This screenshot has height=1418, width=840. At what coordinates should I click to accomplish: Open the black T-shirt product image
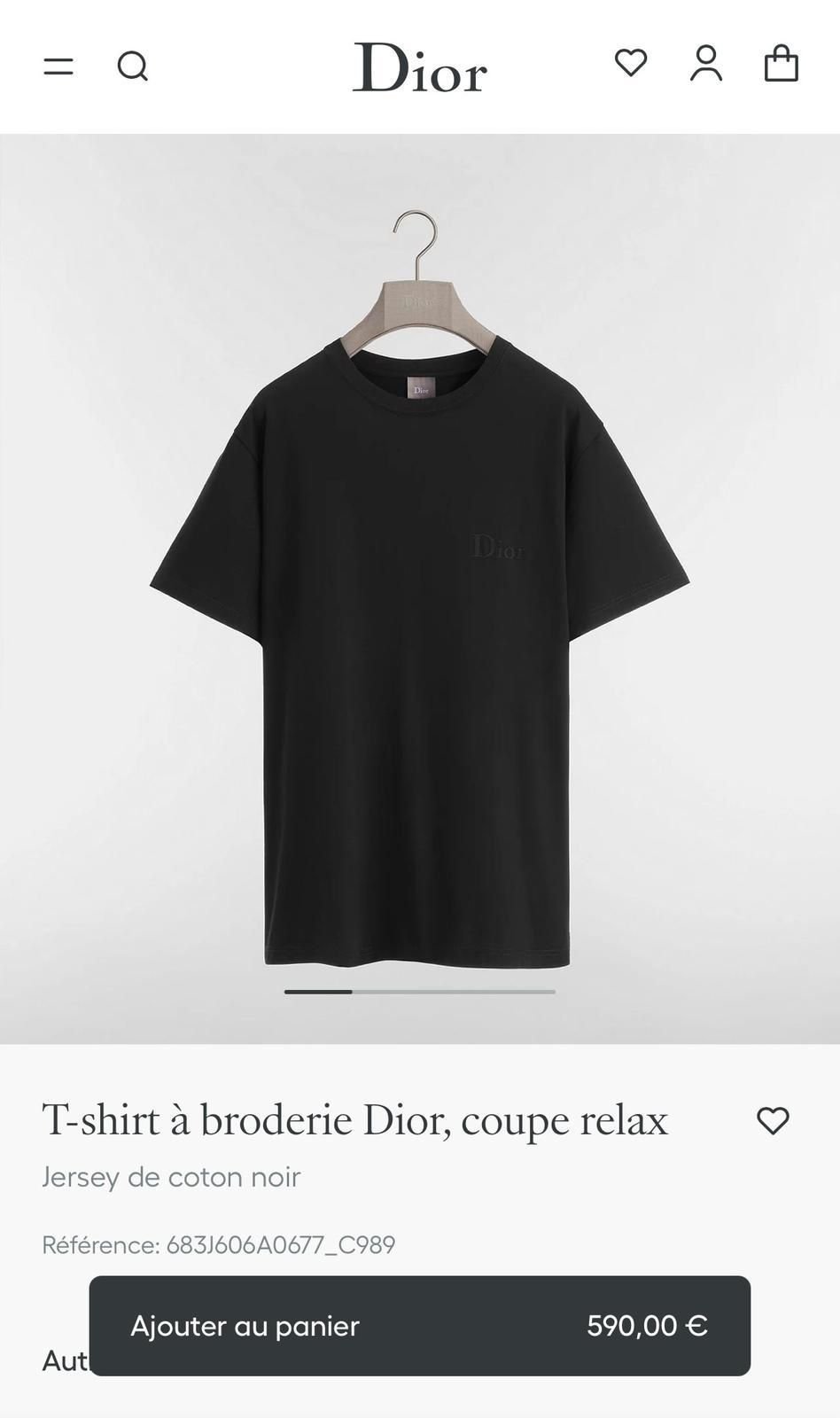point(419,620)
